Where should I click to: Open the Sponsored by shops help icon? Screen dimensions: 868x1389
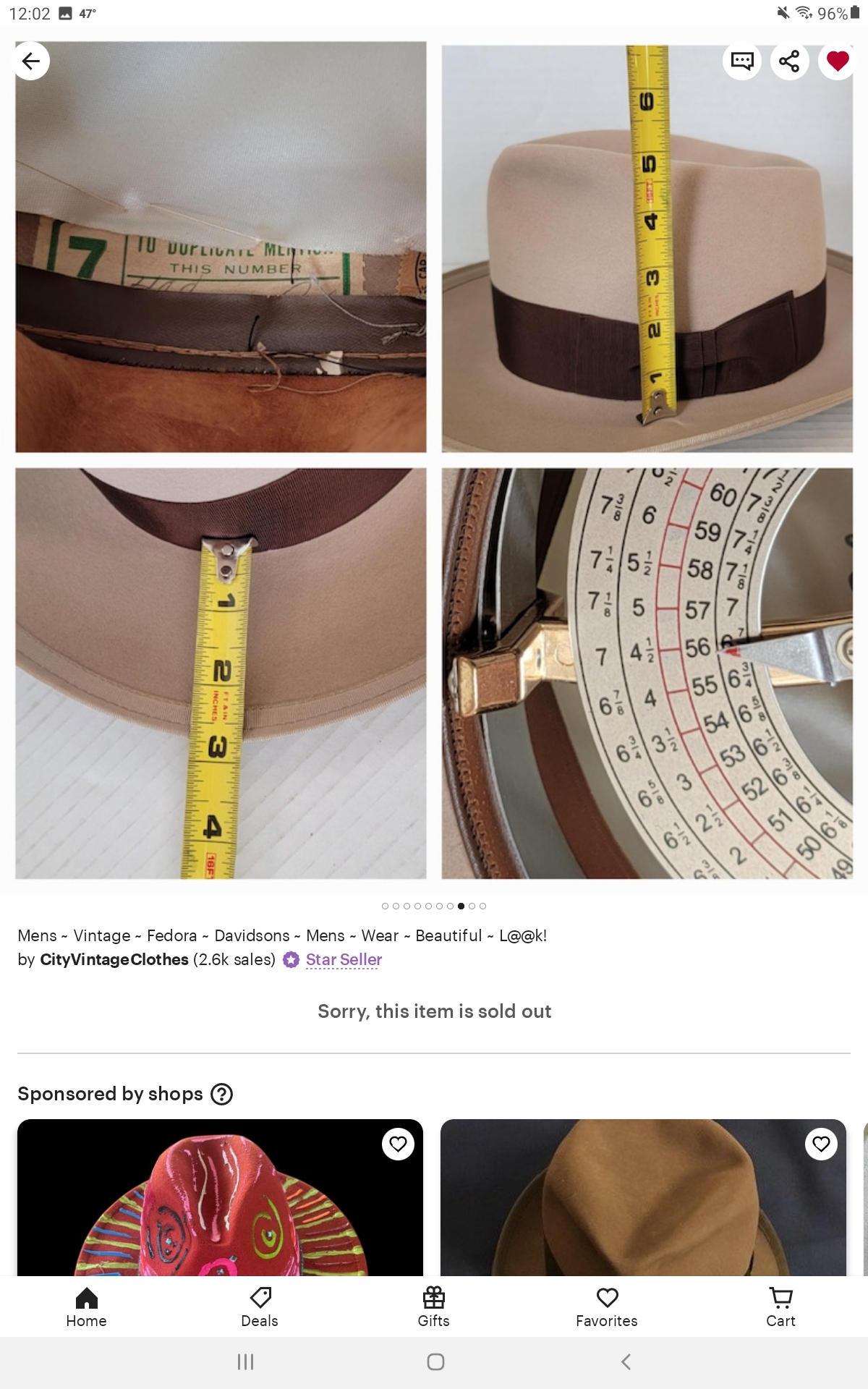tap(221, 1094)
